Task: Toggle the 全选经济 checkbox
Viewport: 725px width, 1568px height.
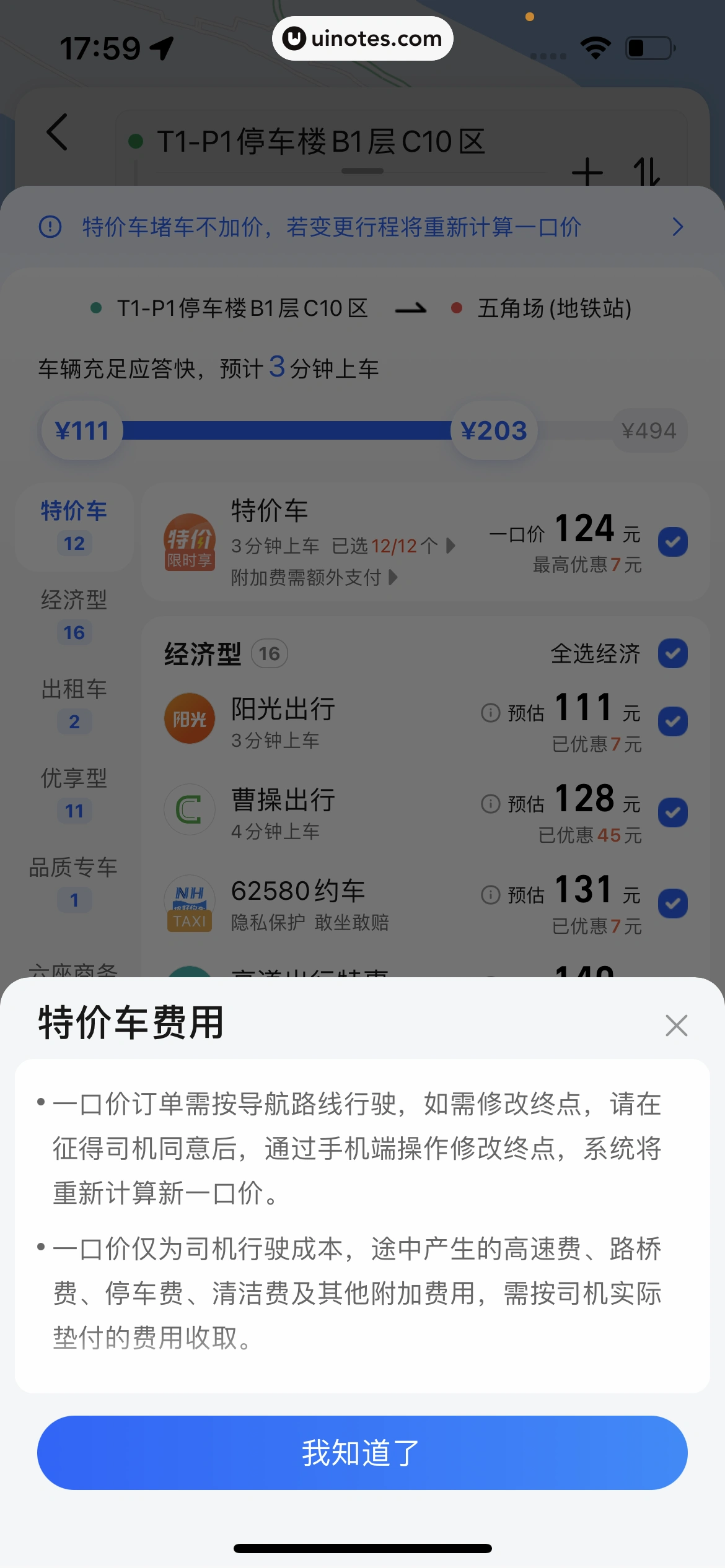Action: point(672,653)
